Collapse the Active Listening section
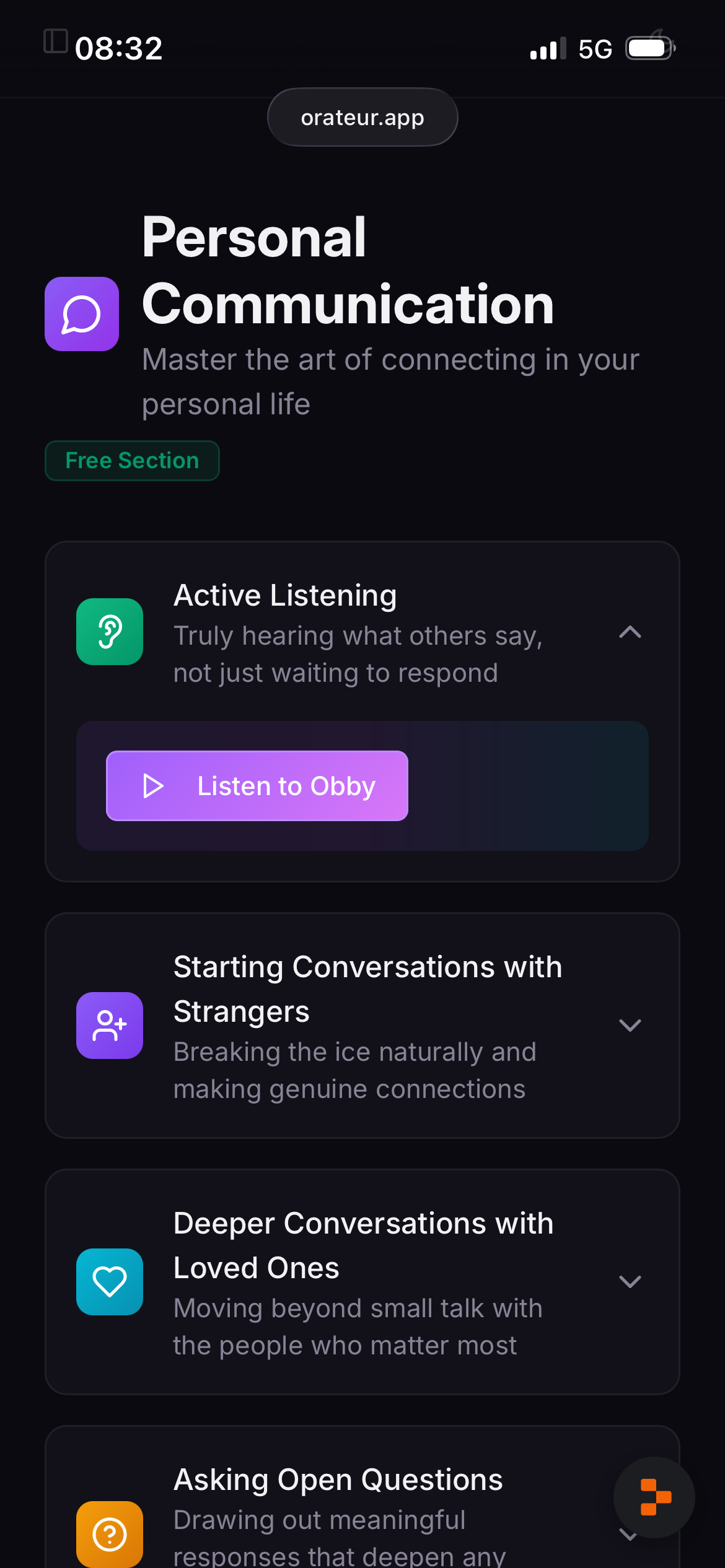The image size is (725, 1568). coord(630,632)
